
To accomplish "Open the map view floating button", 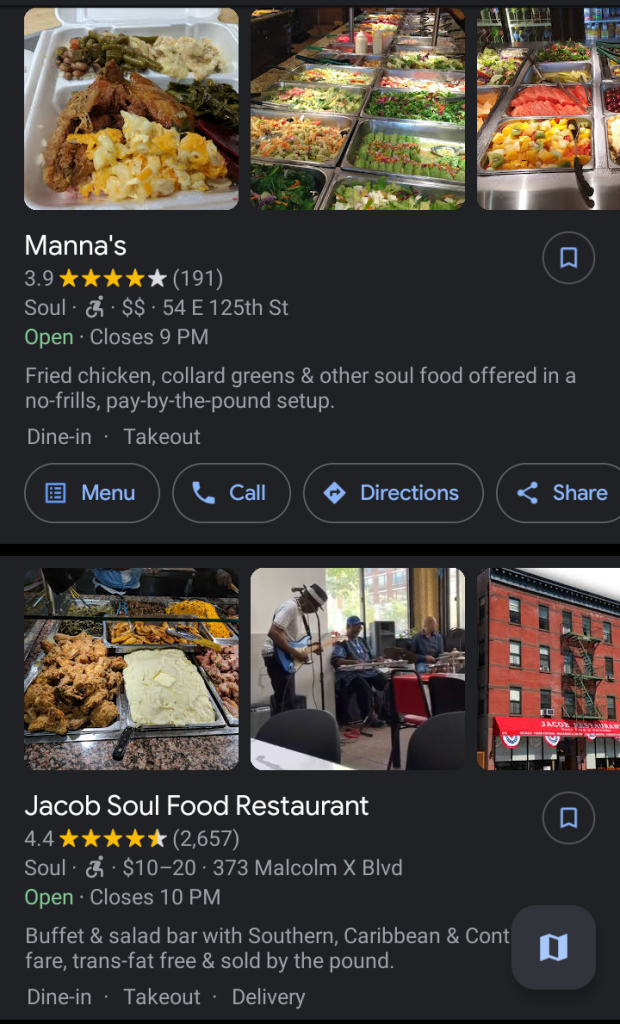I will [x=553, y=947].
